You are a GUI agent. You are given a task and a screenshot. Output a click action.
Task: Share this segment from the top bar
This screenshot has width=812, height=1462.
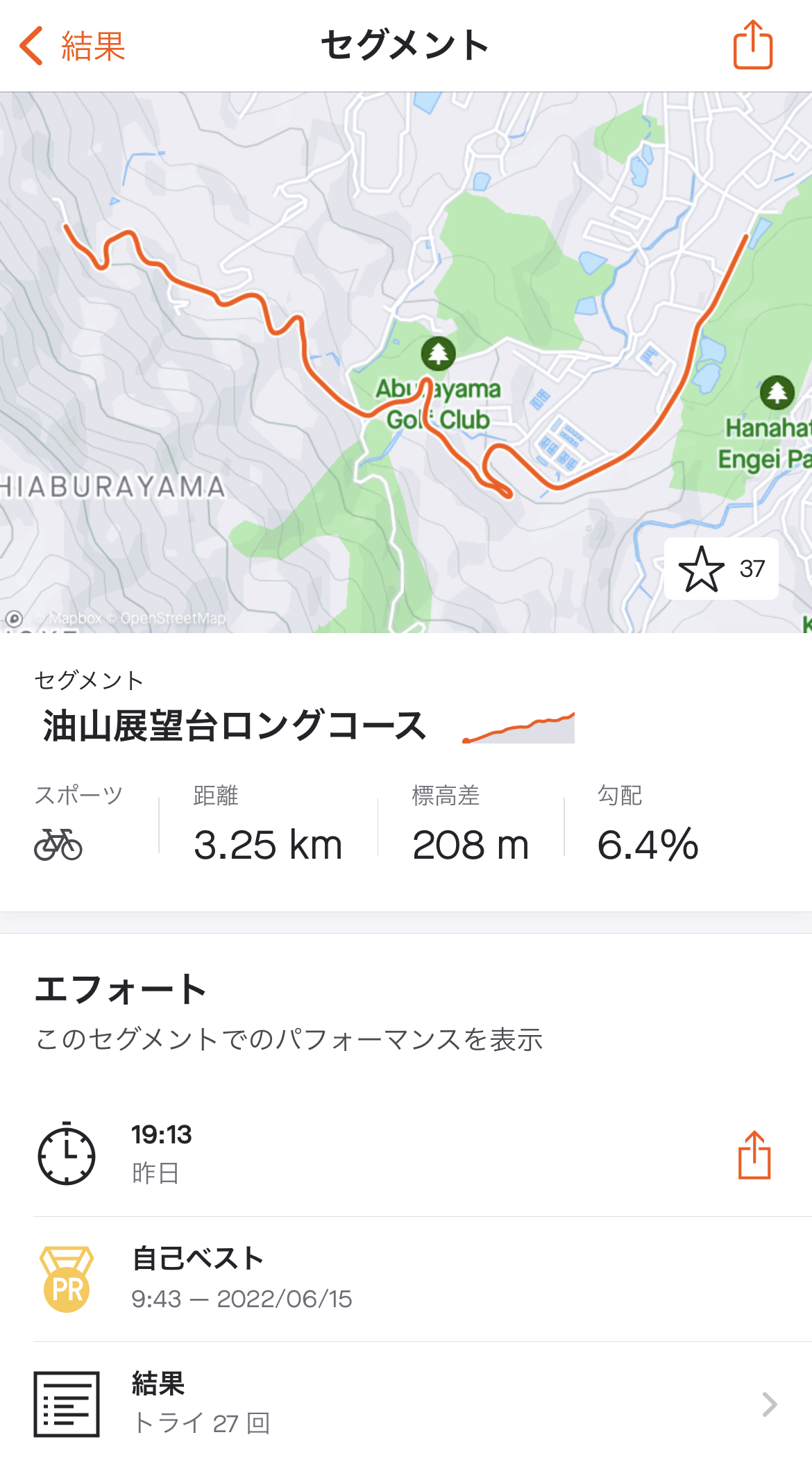pos(753,44)
